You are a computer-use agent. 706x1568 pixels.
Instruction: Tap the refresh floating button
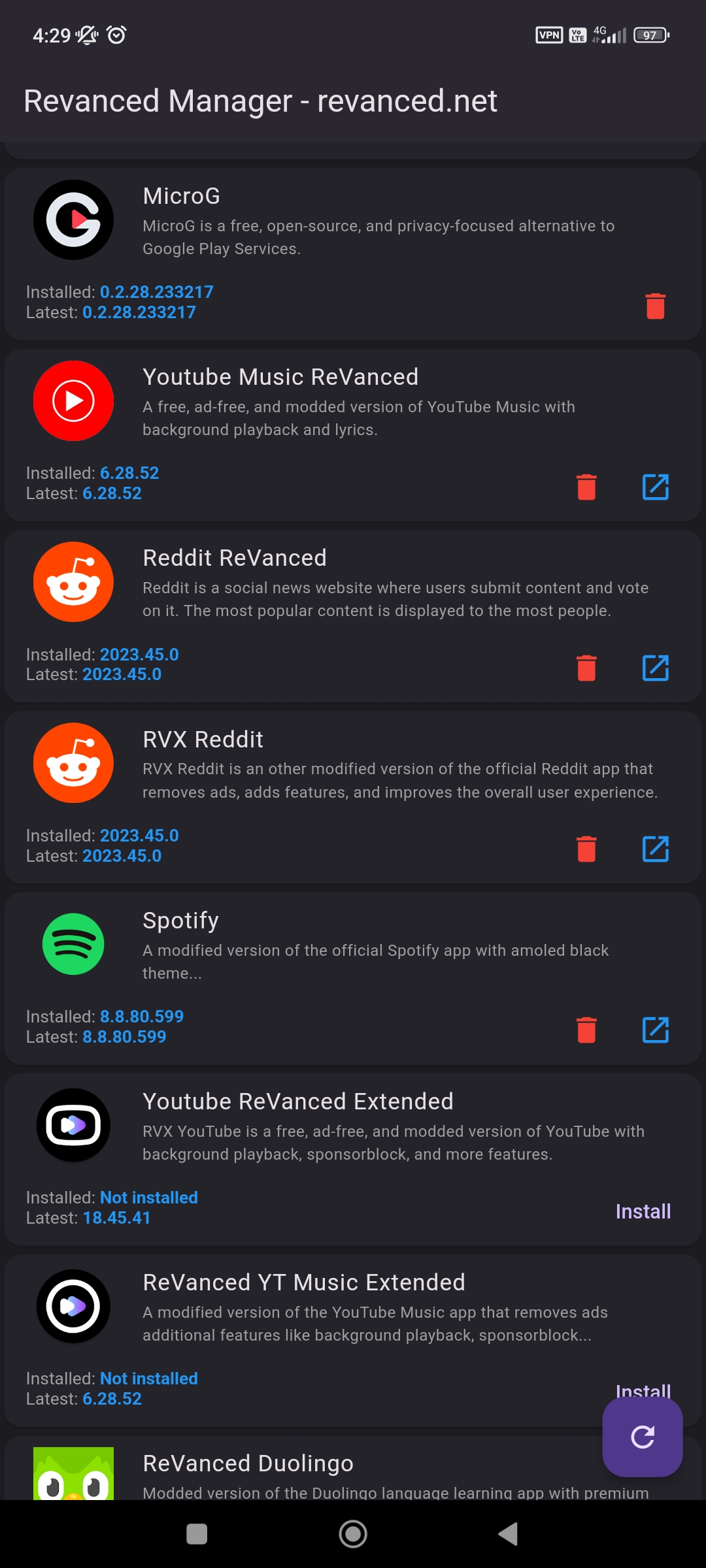click(643, 1436)
